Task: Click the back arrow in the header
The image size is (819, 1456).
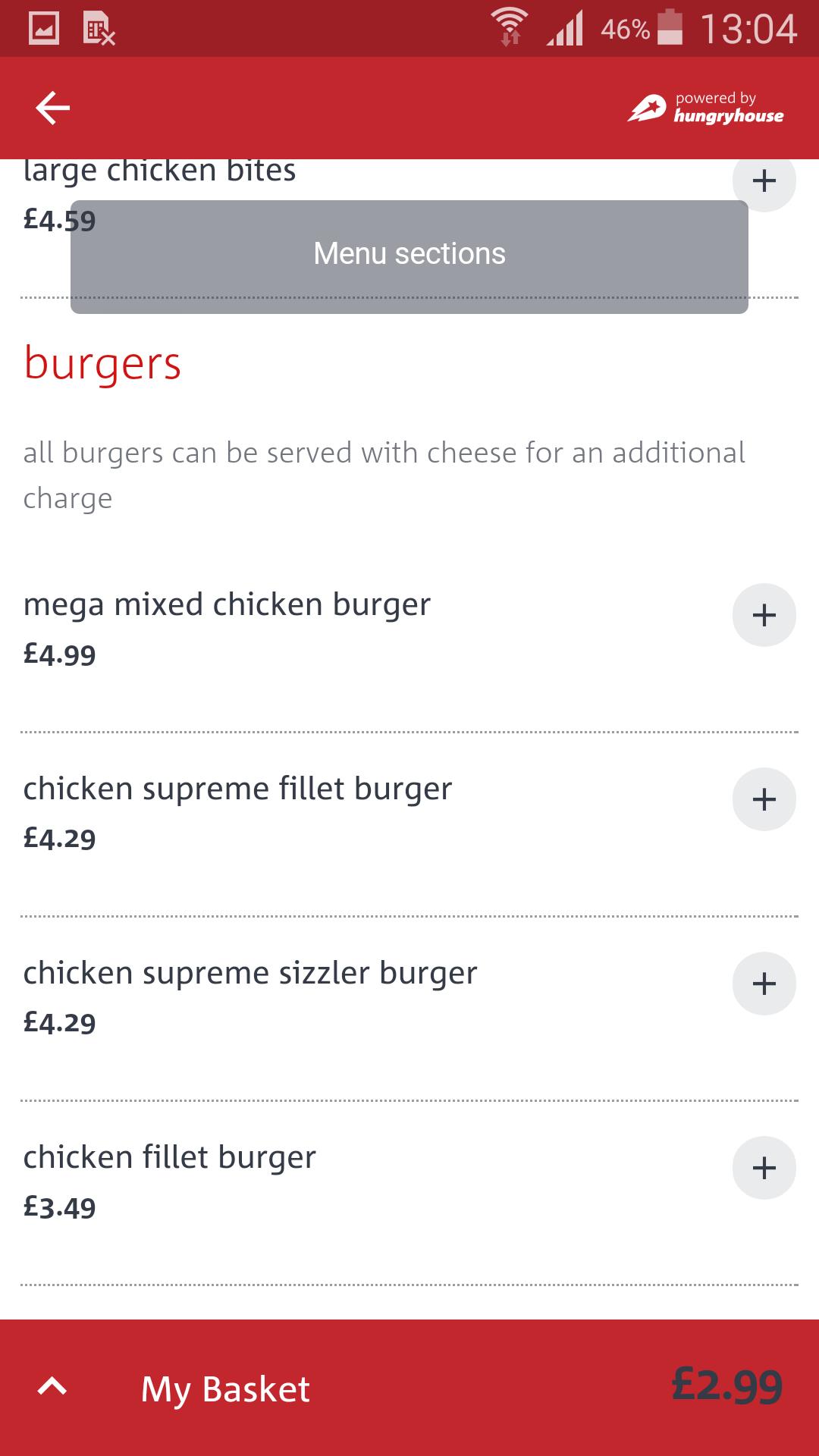Action: (x=51, y=107)
